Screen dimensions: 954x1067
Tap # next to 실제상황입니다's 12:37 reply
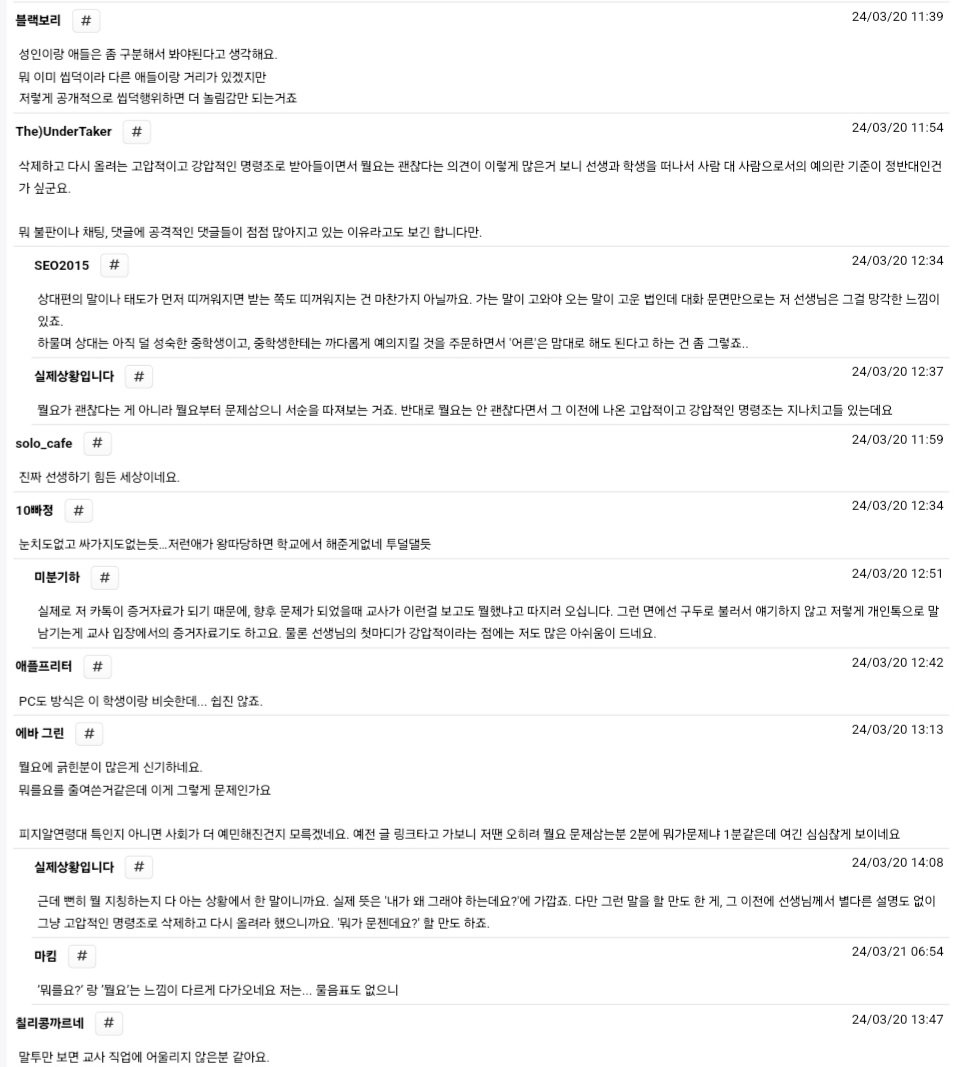pos(139,376)
